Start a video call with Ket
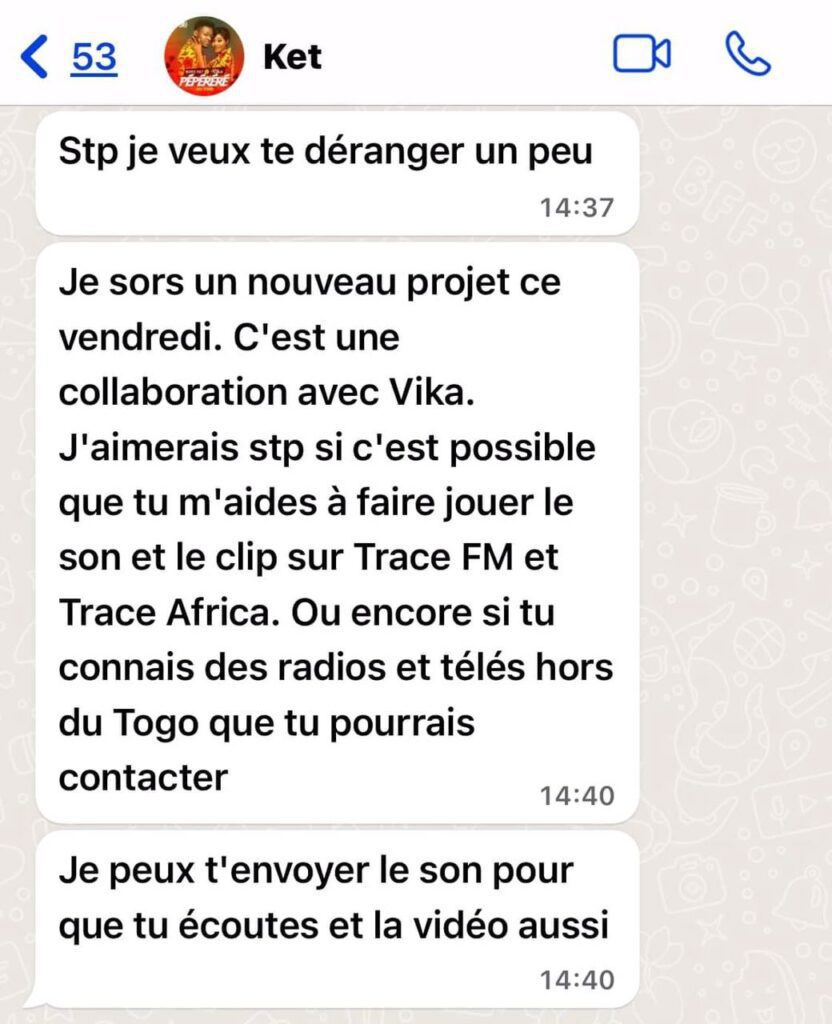 [641, 55]
